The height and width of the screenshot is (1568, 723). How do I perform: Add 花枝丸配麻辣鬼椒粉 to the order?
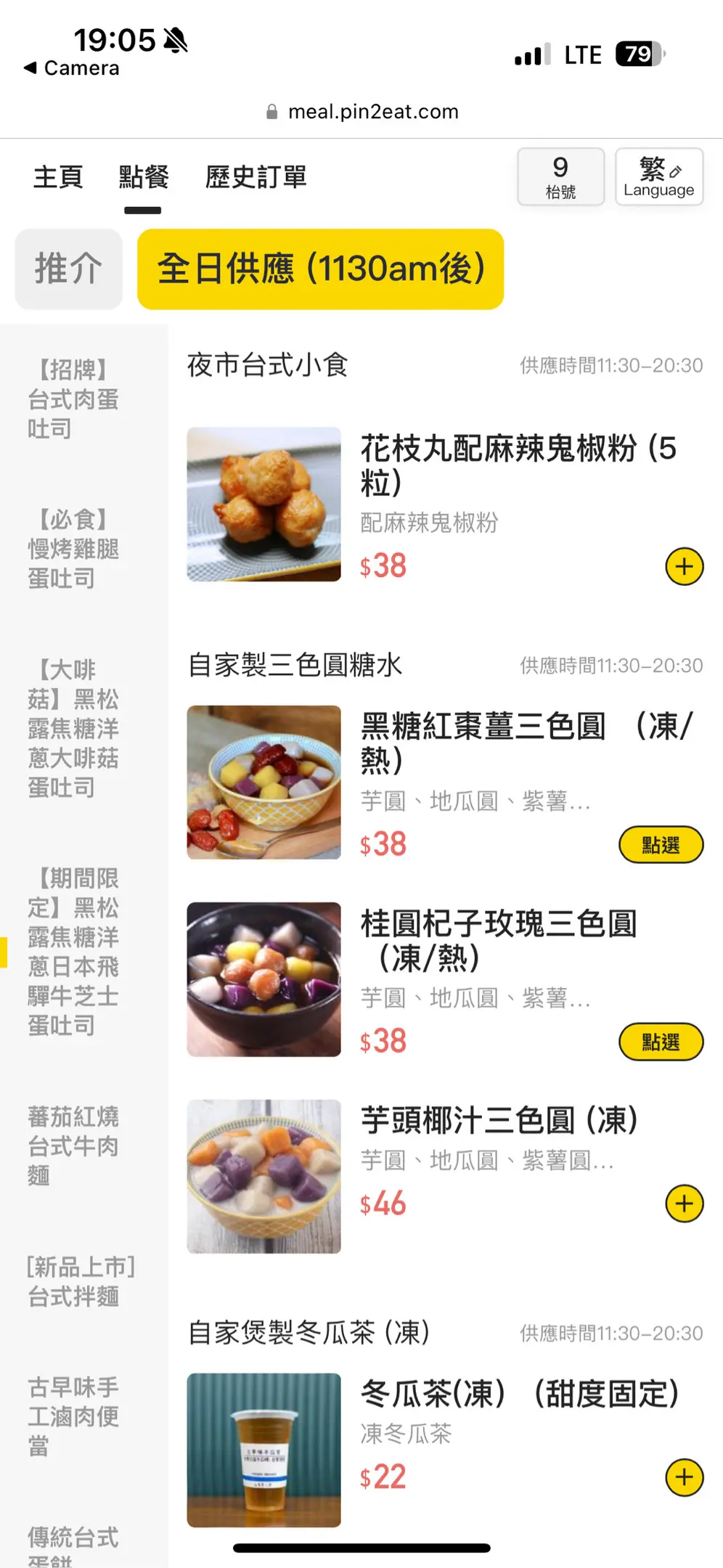(684, 567)
